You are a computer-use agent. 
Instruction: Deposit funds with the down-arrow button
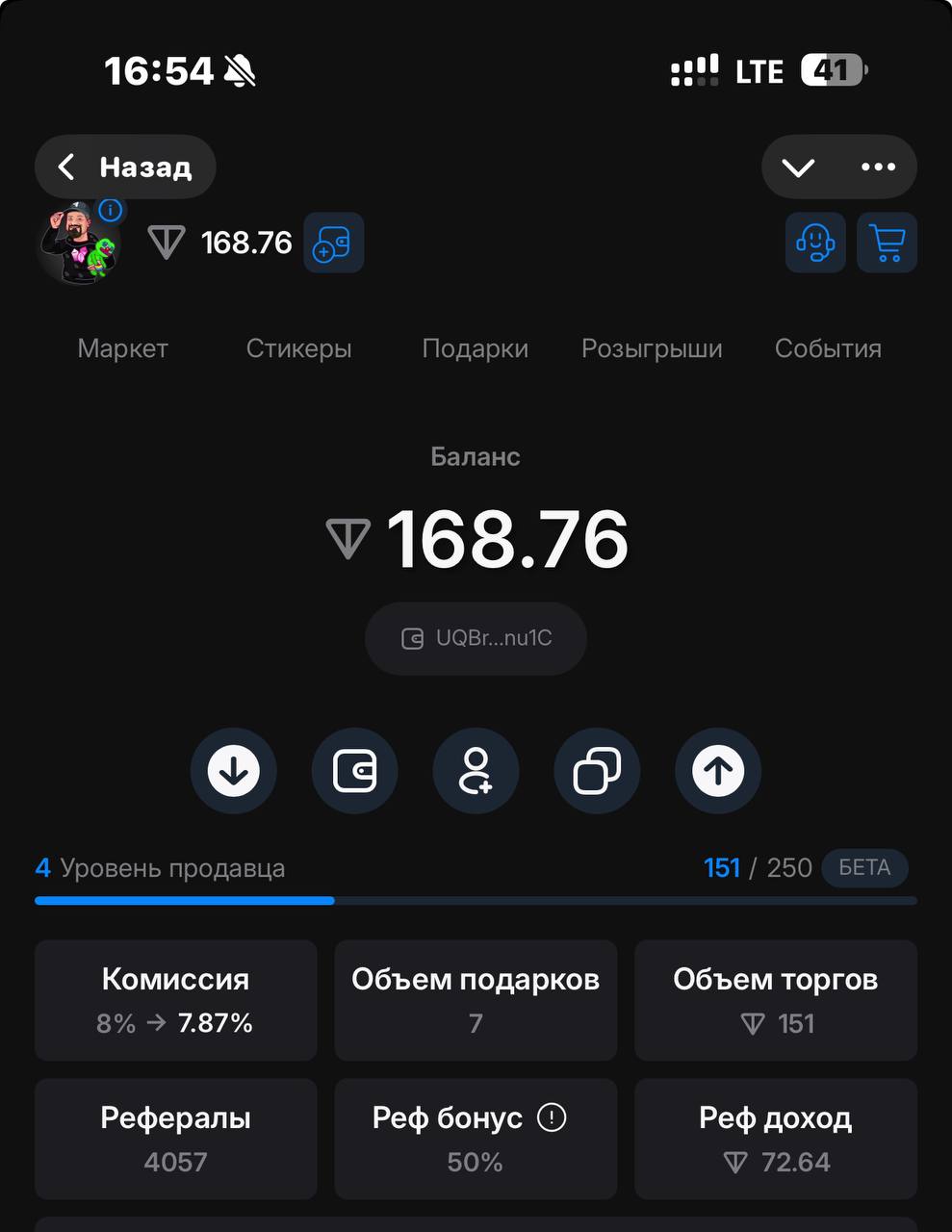click(x=234, y=771)
